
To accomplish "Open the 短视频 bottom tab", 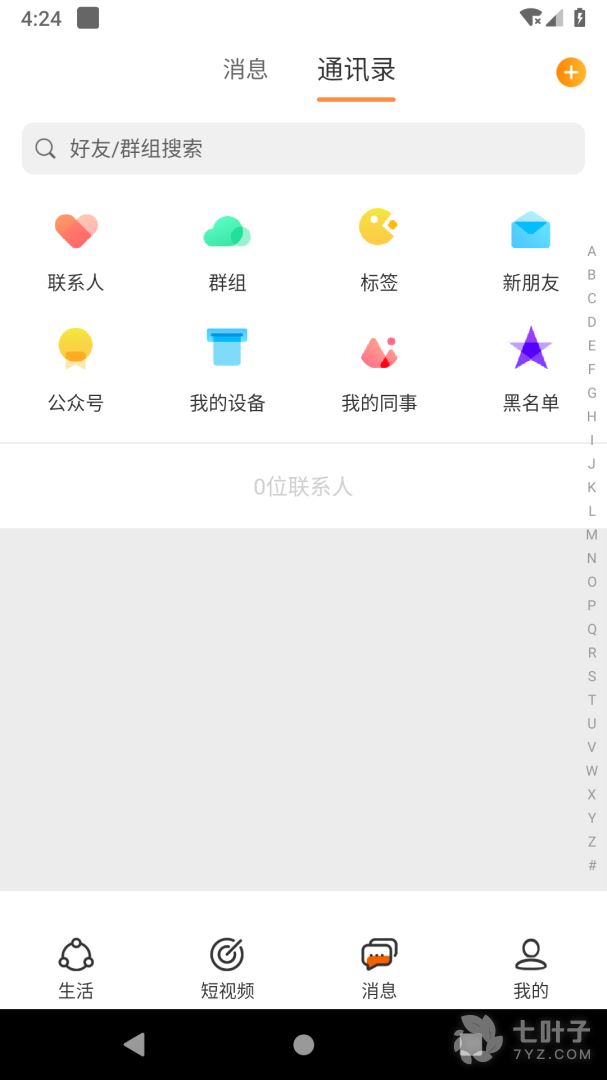I will [227, 967].
